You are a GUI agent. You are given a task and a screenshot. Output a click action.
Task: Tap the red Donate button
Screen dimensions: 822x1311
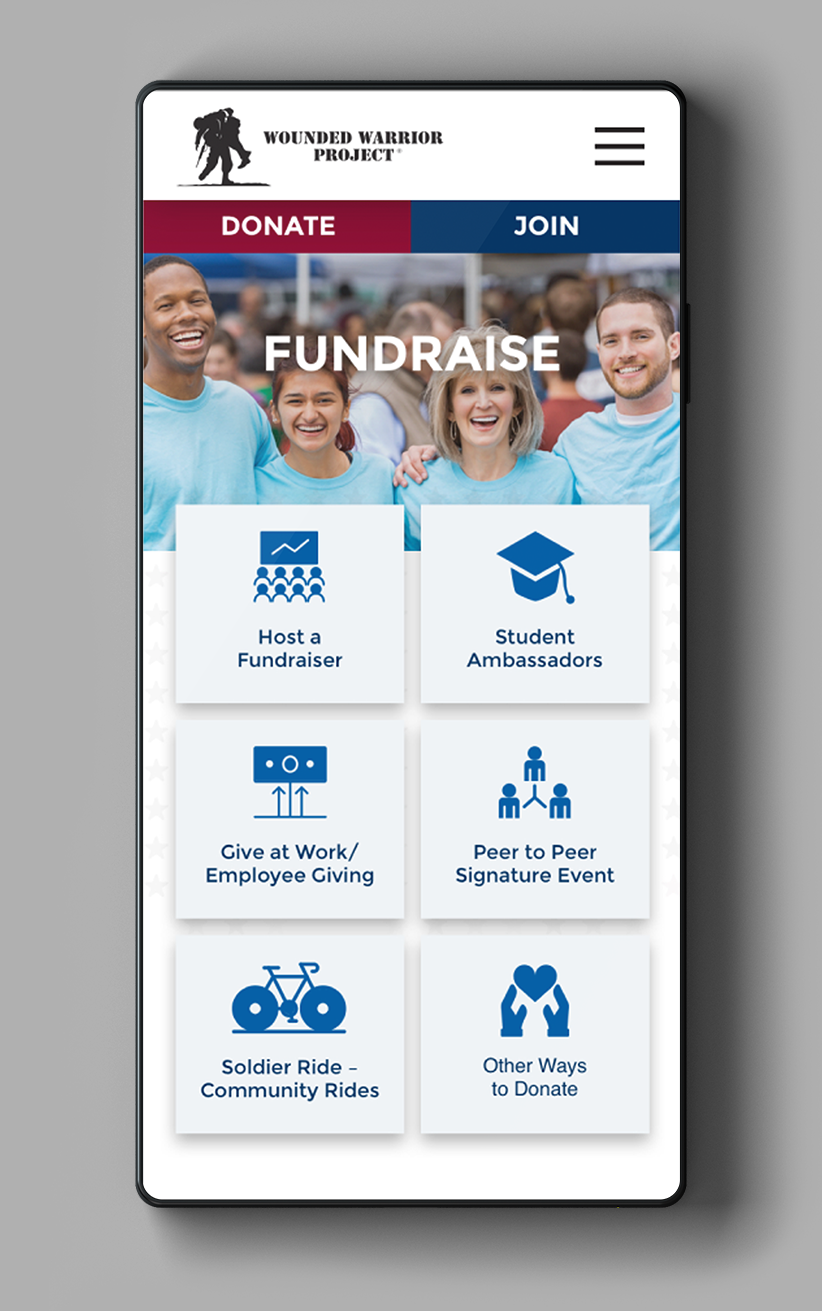[277, 226]
